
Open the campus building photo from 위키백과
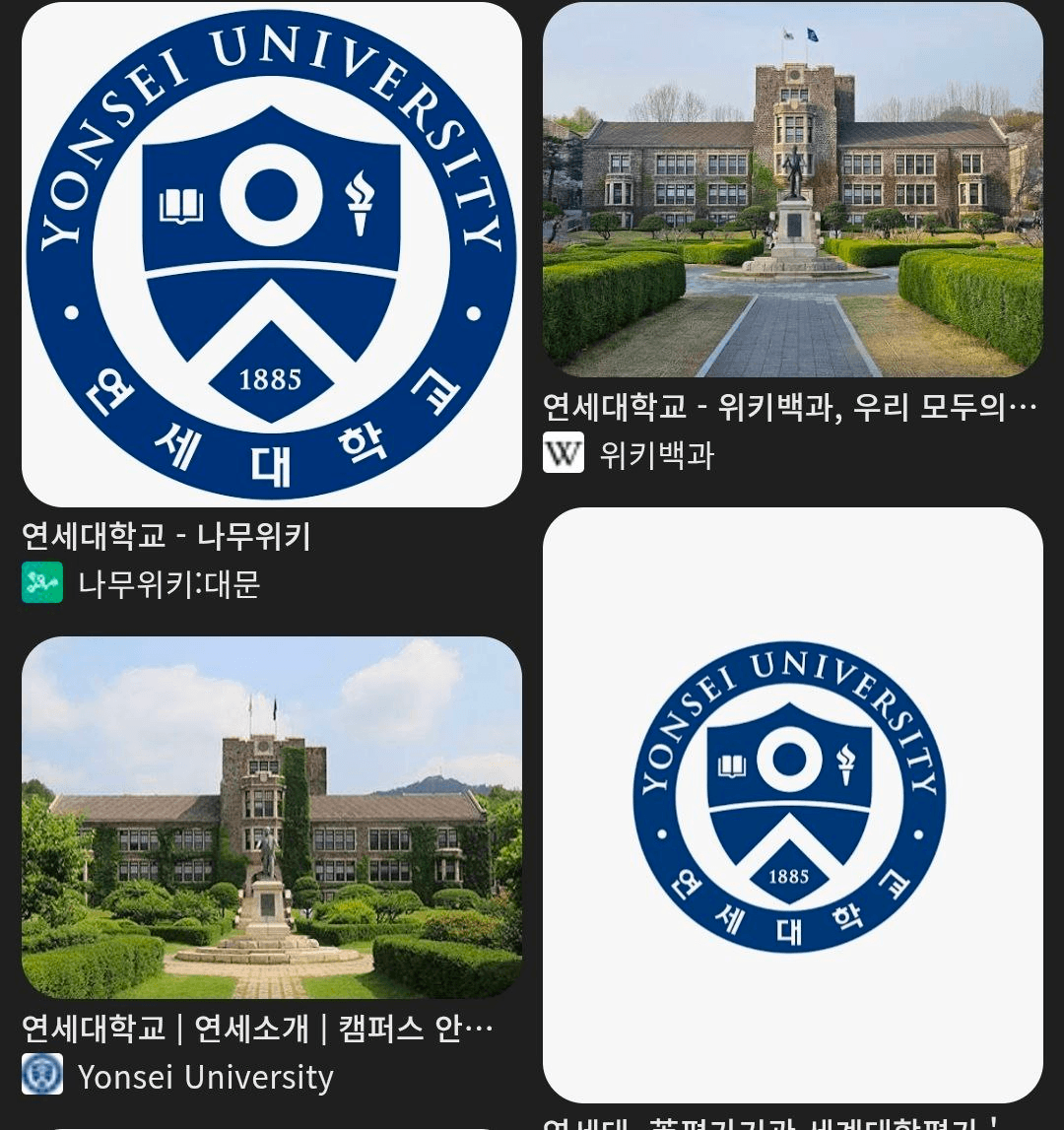(x=792, y=189)
